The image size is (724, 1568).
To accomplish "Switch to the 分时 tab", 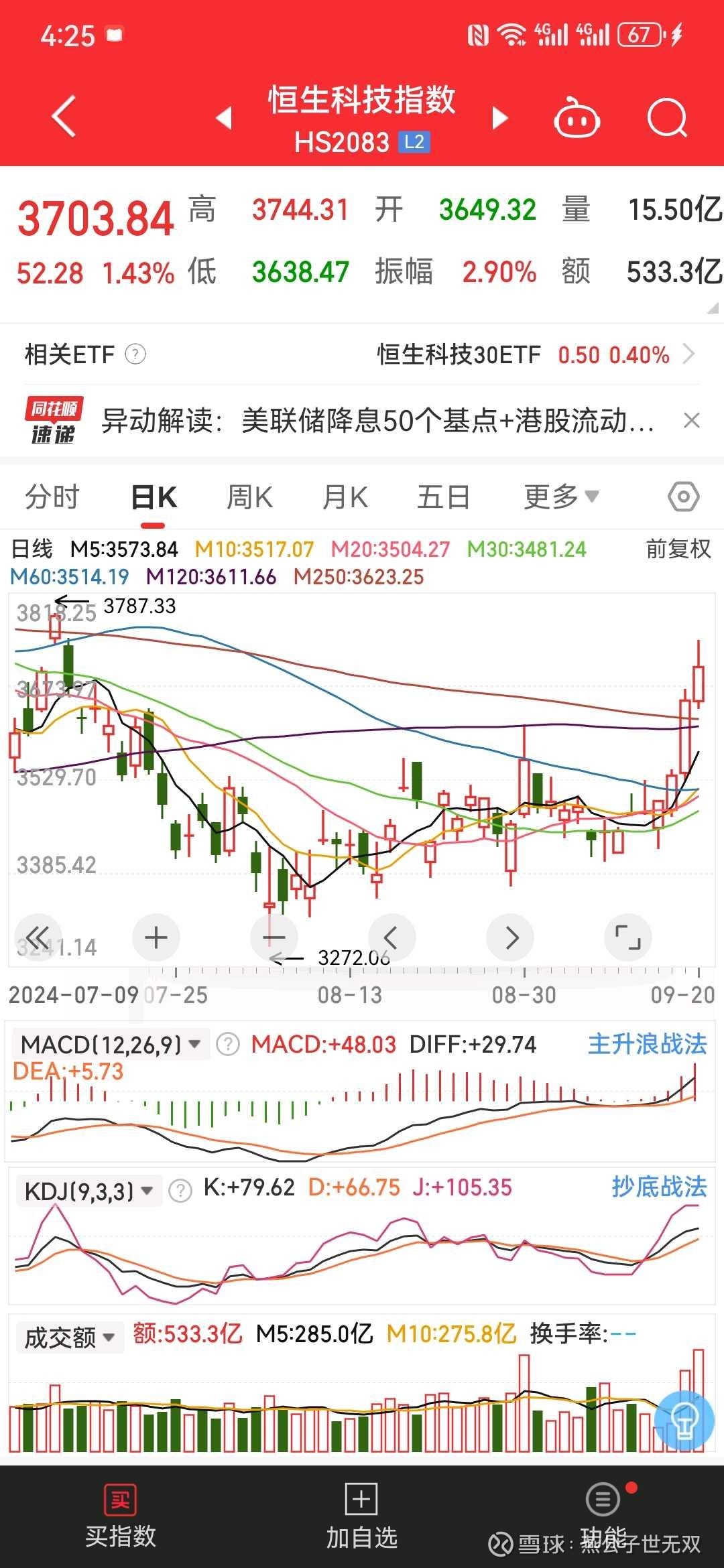I will click(x=52, y=496).
